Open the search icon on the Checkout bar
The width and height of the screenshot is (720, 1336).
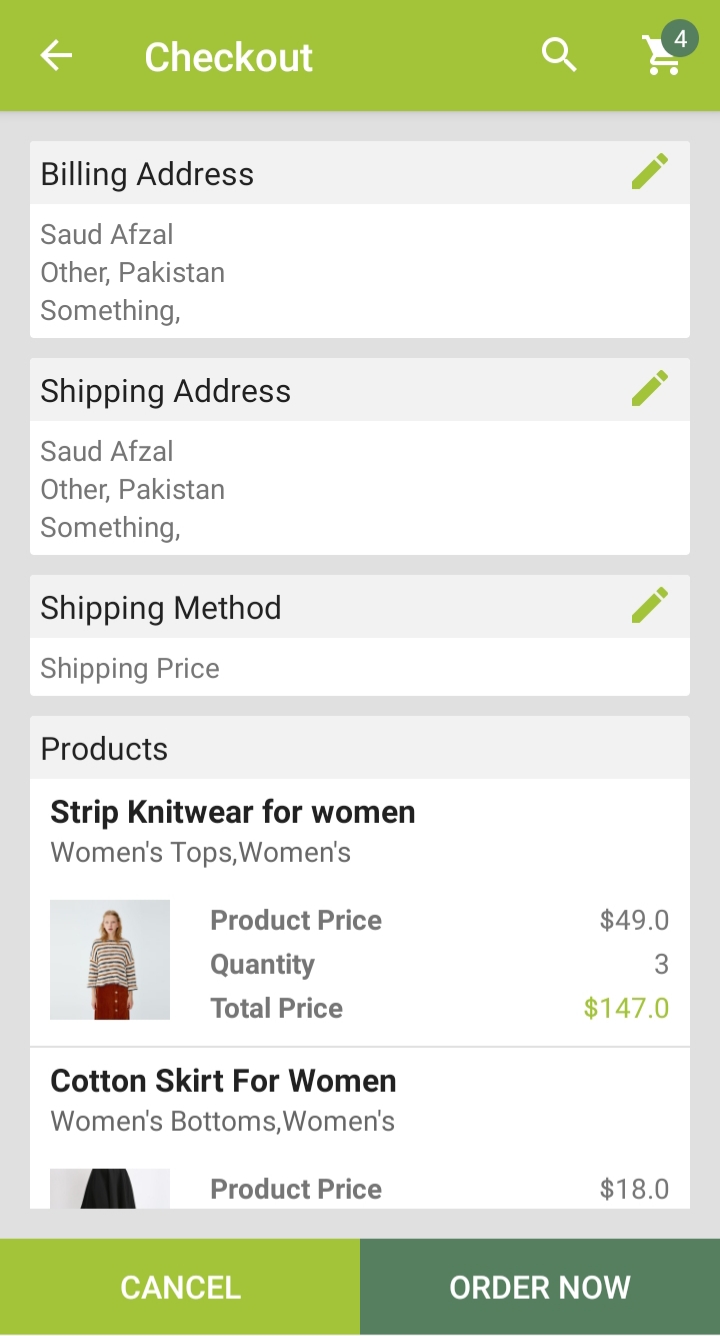(x=559, y=55)
